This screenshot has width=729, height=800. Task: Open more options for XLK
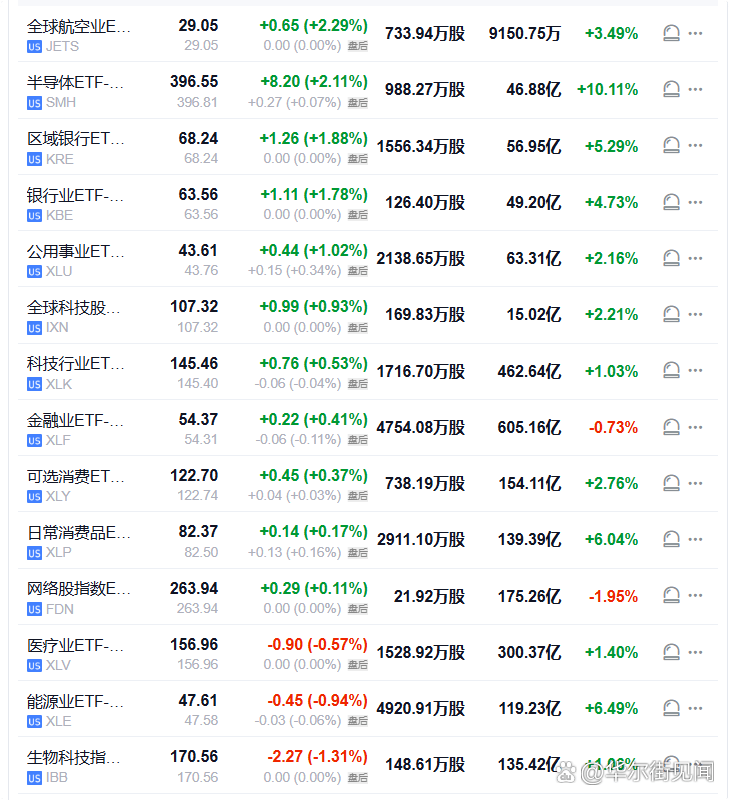pyautogui.click(x=696, y=372)
